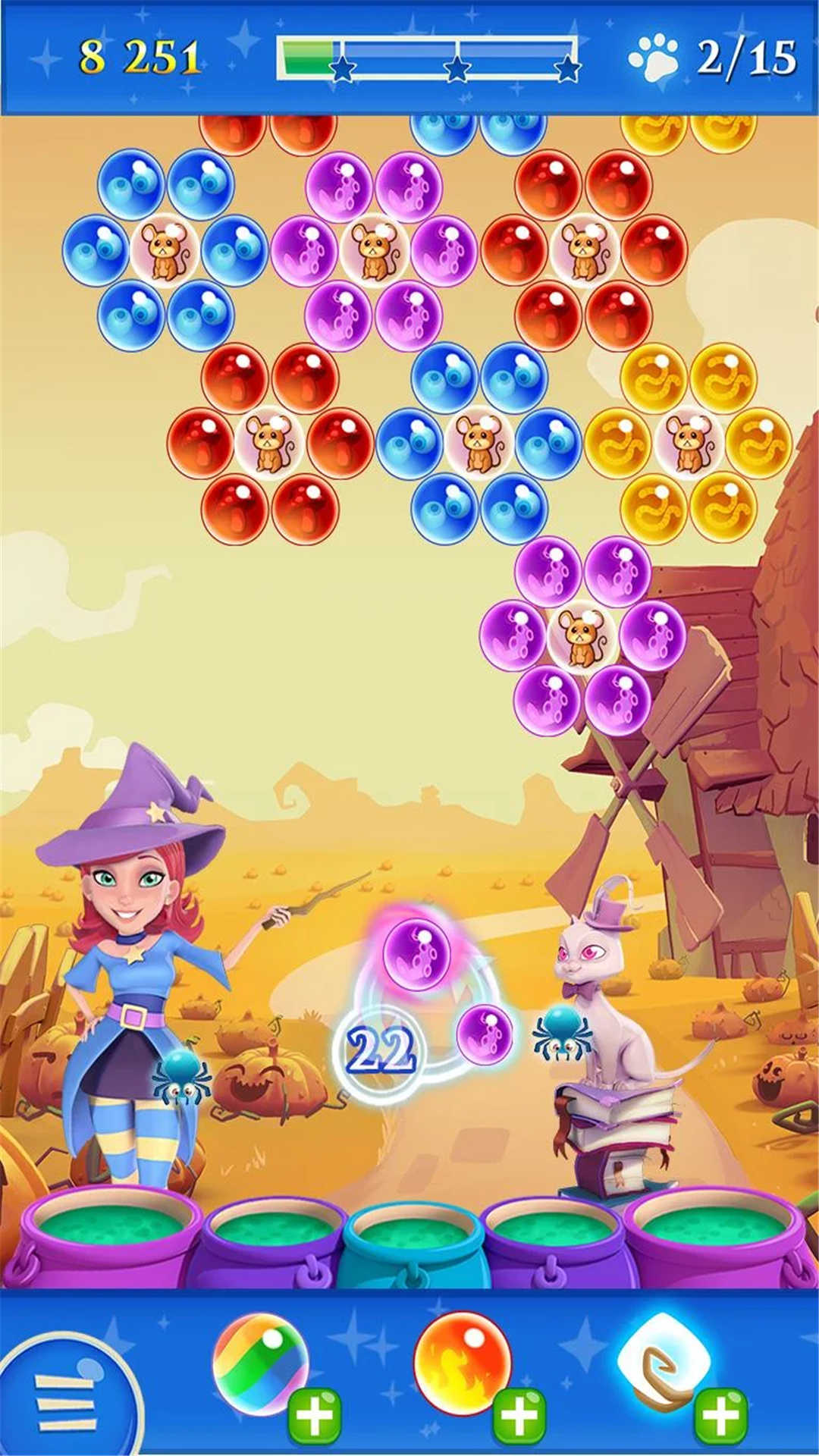Swap to the small purple bubble
The width and height of the screenshot is (819, 1456).
coord(485,1034)
